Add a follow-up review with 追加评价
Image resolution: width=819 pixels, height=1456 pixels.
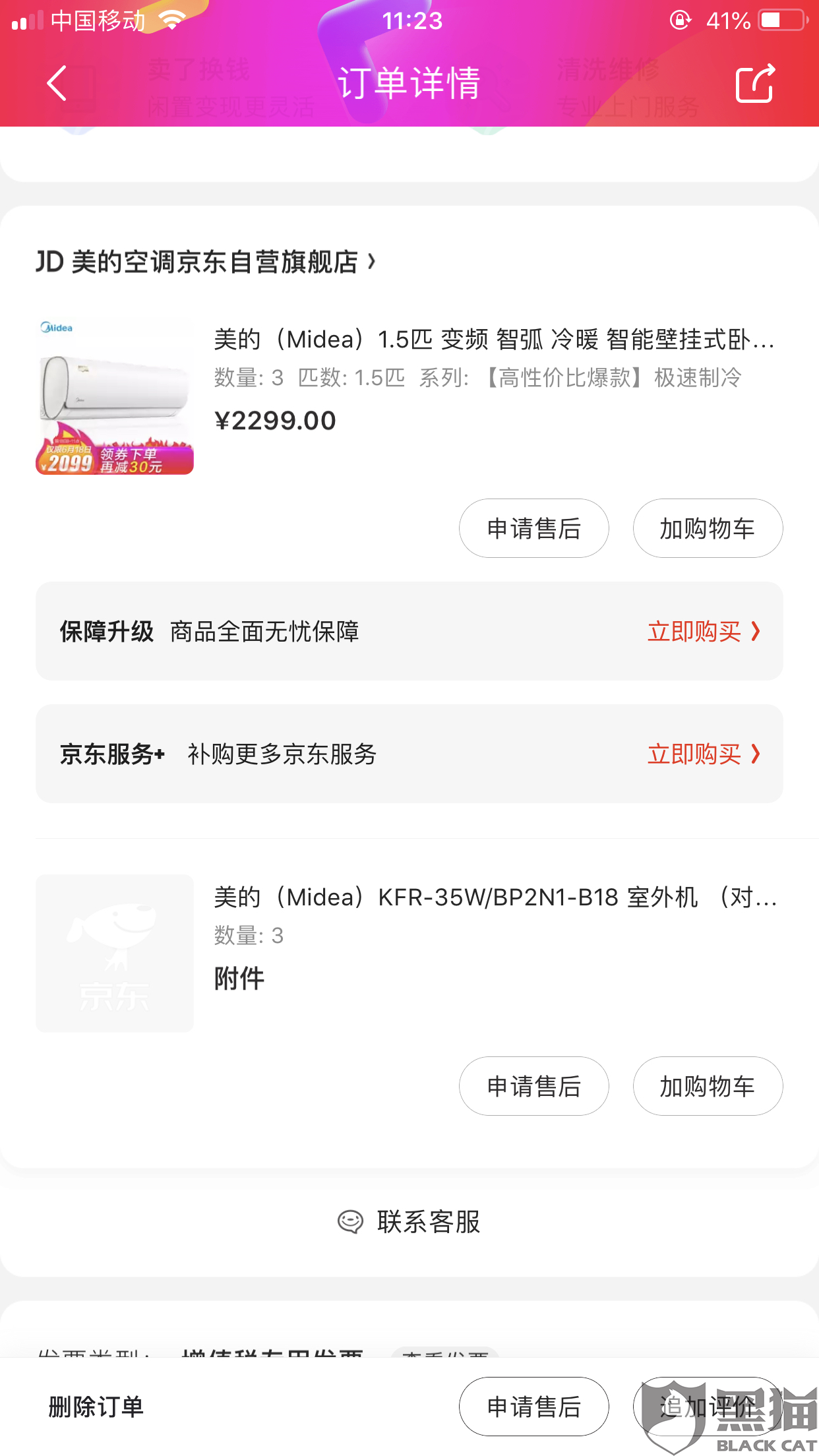(708, 1407)
